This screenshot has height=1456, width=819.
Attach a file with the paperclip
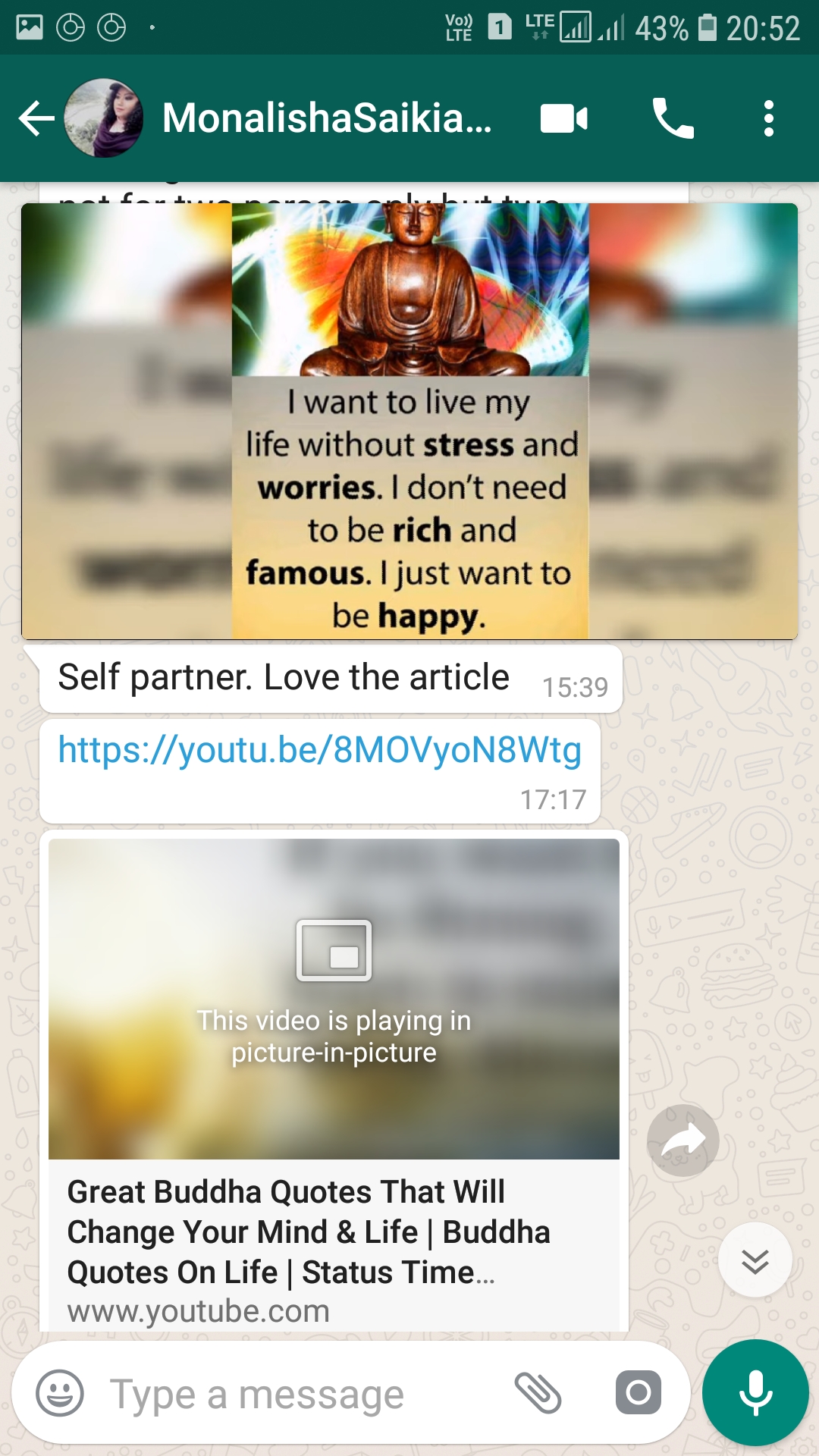click(x=538, y=1393)
